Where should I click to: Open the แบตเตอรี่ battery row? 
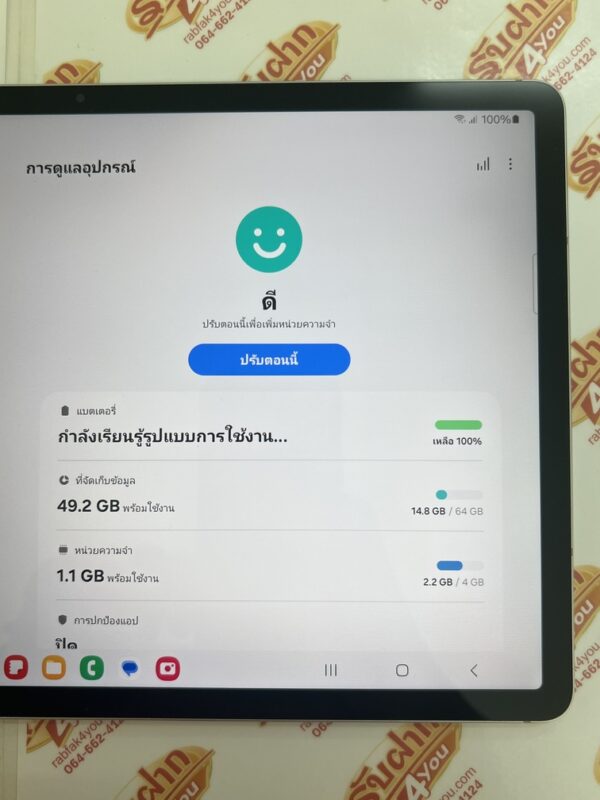tap(268, 426)
